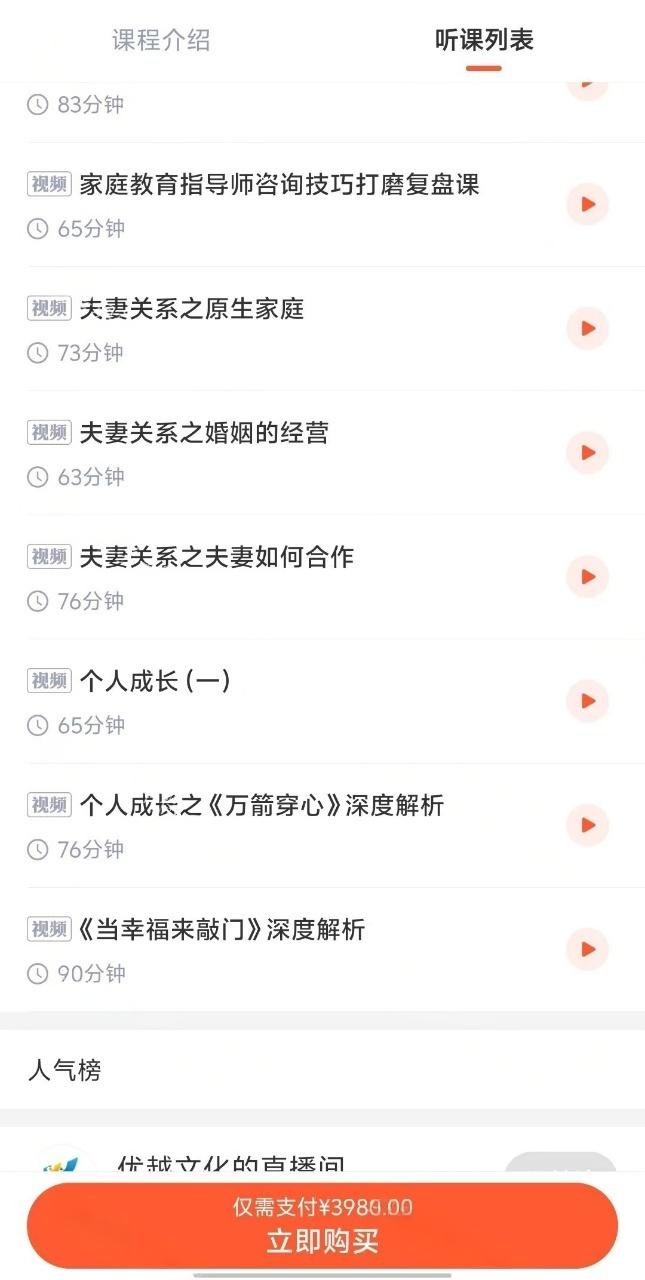Start the 夫妻关系之婚姻的经营 video
The image size is (645, 1280).
coord(587,453)
